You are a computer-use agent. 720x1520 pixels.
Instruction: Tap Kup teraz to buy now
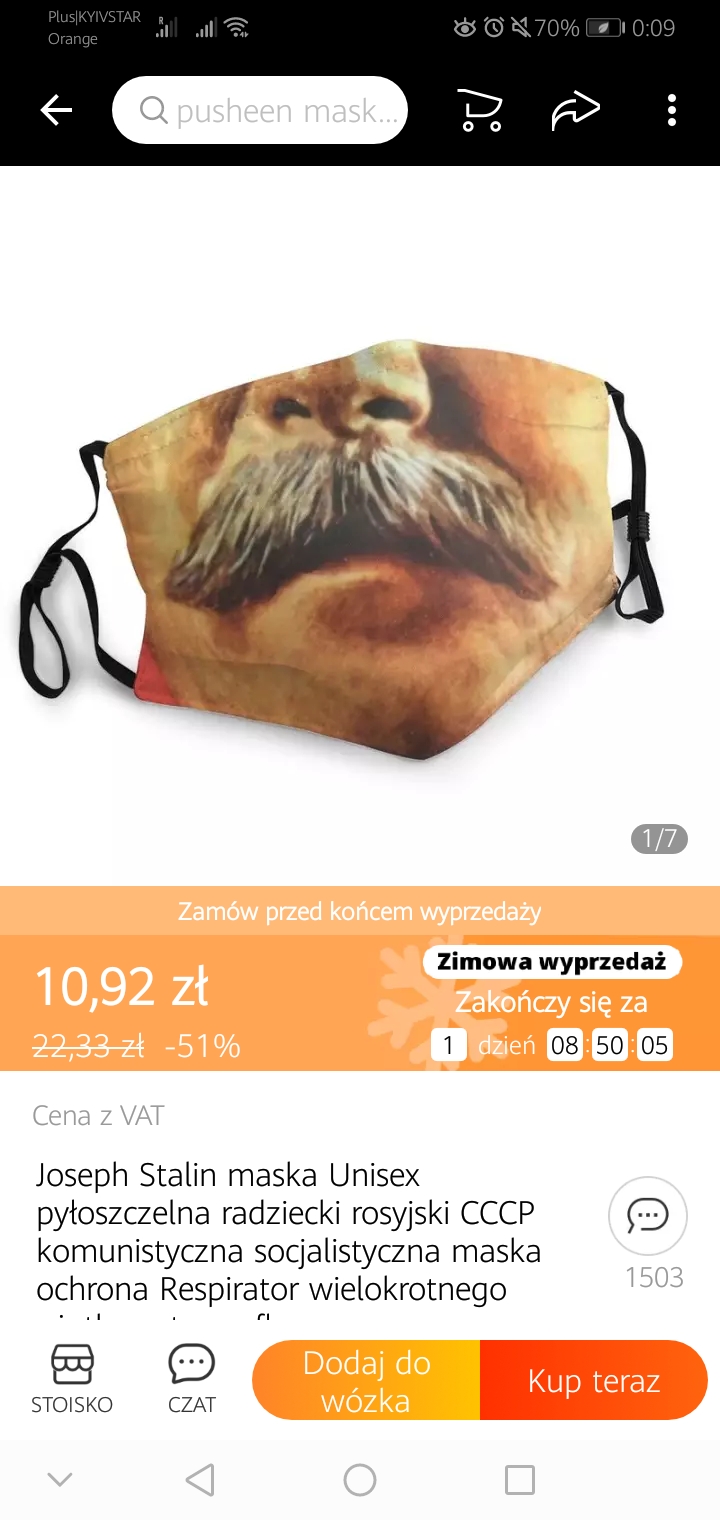[594, 1381]
